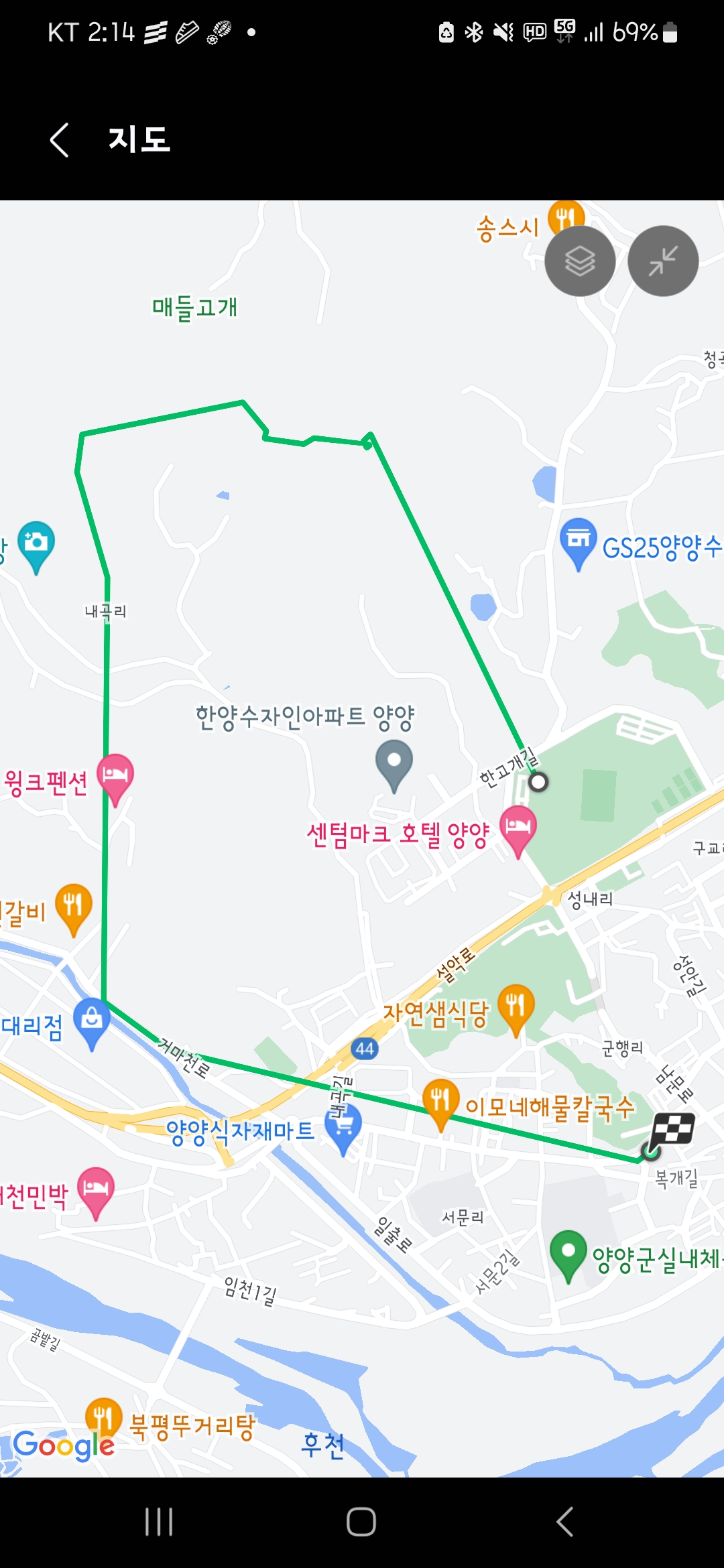Screen dimensions: 724x1568
Task: Select the 양양군실내체육관 green pin
Action: [x=568, y=1252]
